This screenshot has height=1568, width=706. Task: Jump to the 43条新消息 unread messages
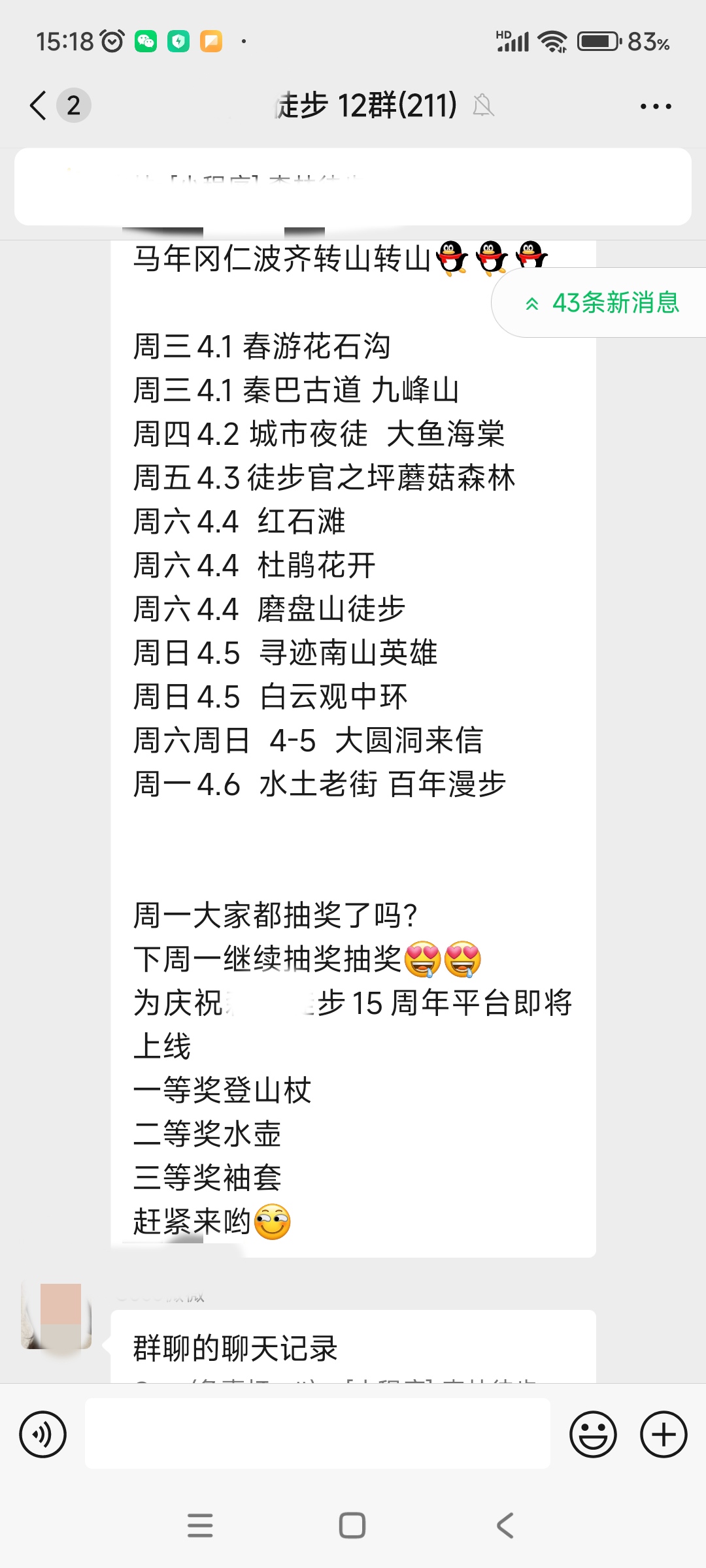603,302
